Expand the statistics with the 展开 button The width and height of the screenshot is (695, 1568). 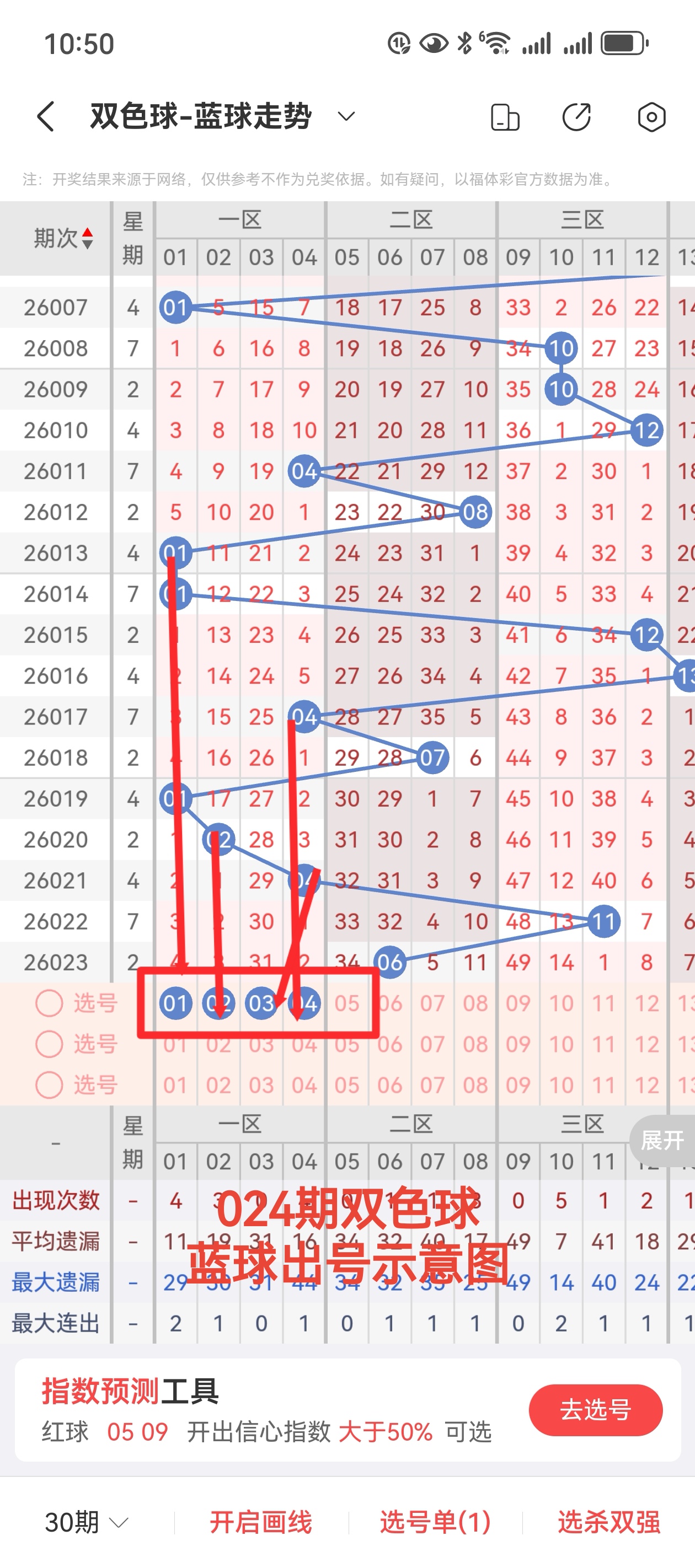(662, 1140)
